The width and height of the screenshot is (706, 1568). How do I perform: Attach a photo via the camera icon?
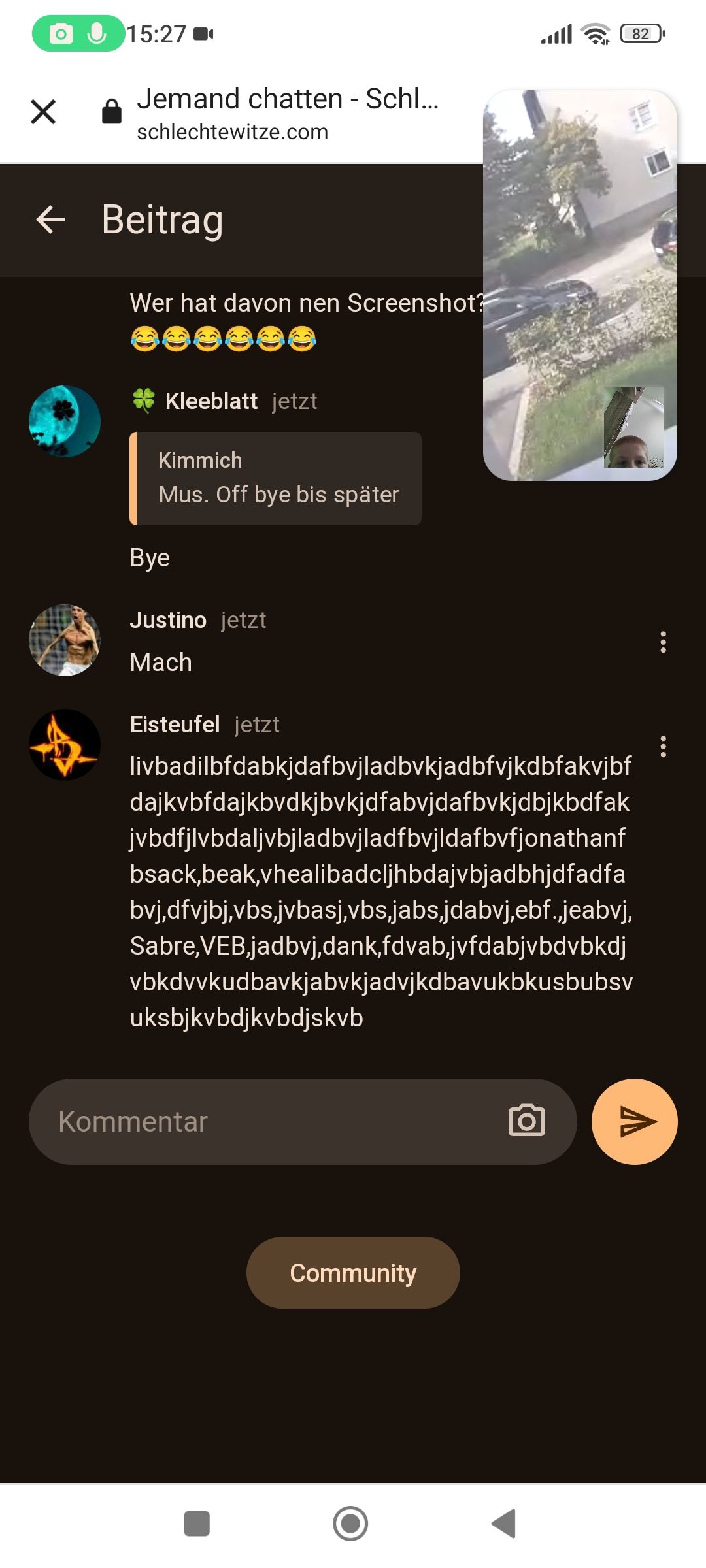(527, 1121)
